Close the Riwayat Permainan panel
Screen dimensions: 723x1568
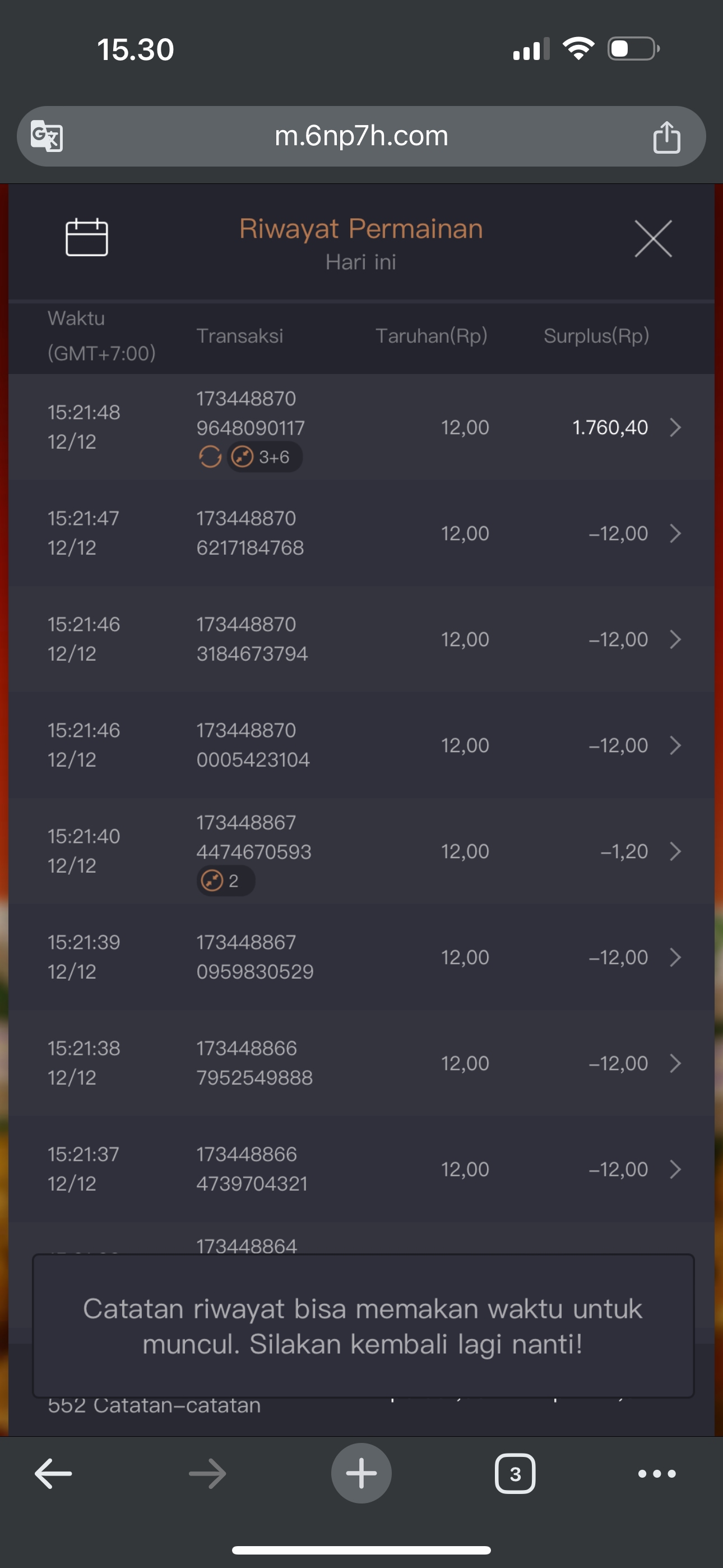pyautogui.click(x=653, y=238)
